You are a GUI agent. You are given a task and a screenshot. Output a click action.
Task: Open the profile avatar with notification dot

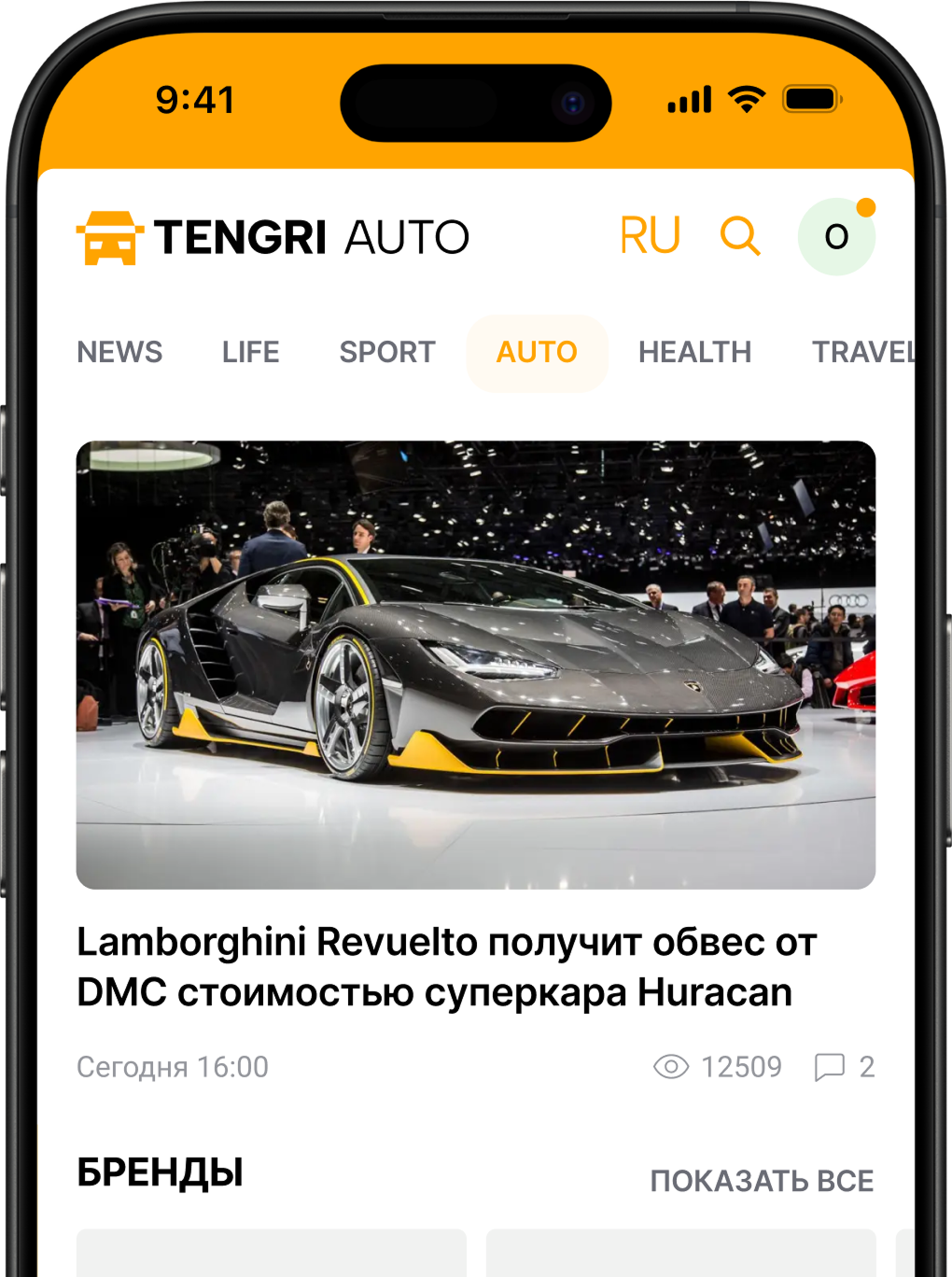(835, 236)
